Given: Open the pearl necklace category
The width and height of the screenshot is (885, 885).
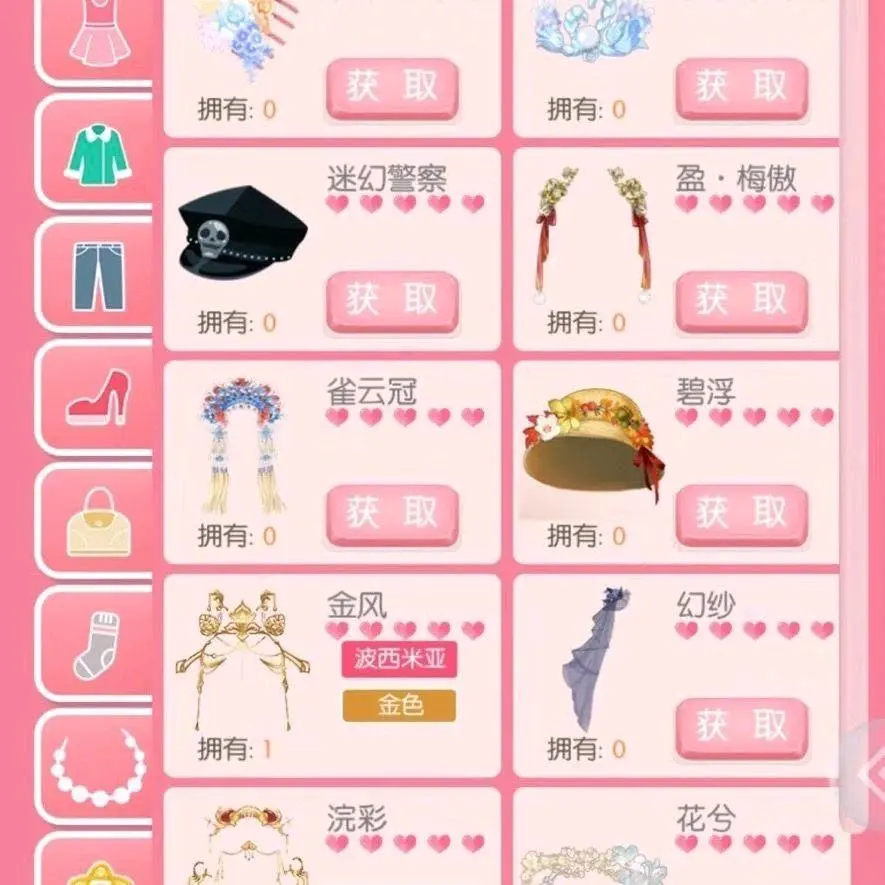Looking at the screenshot, I should 96,768.
